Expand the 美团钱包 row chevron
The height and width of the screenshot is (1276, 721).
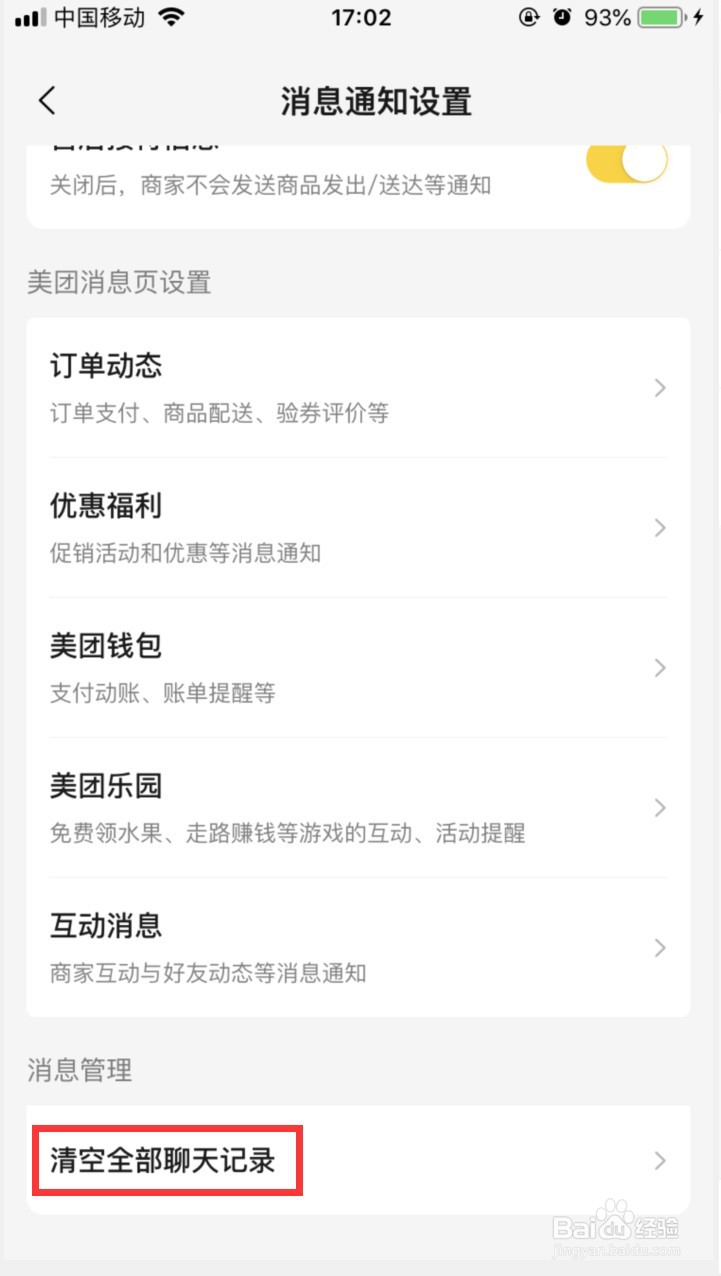660,668
